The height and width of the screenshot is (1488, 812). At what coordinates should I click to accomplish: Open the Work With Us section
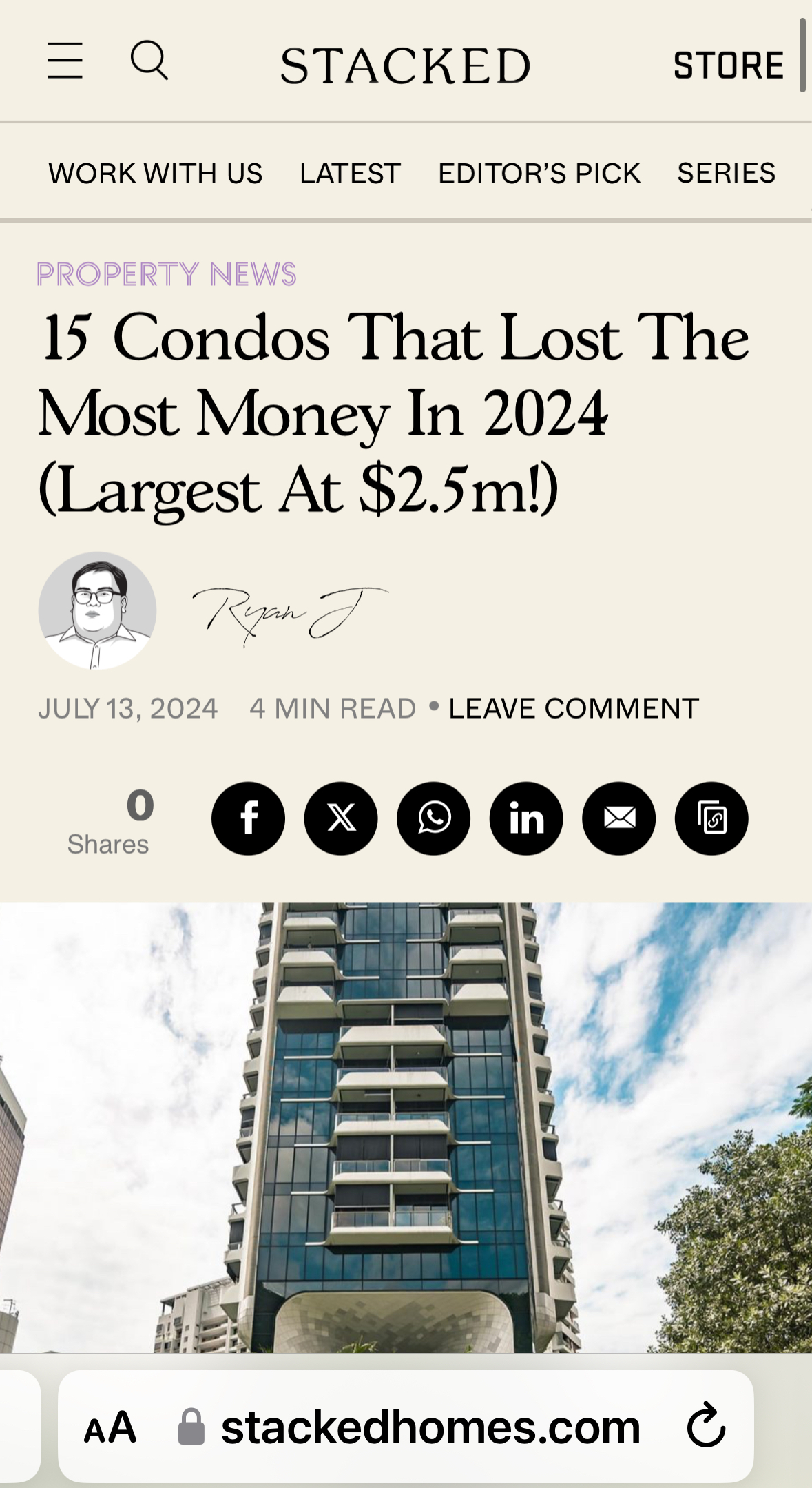point(156,174)
